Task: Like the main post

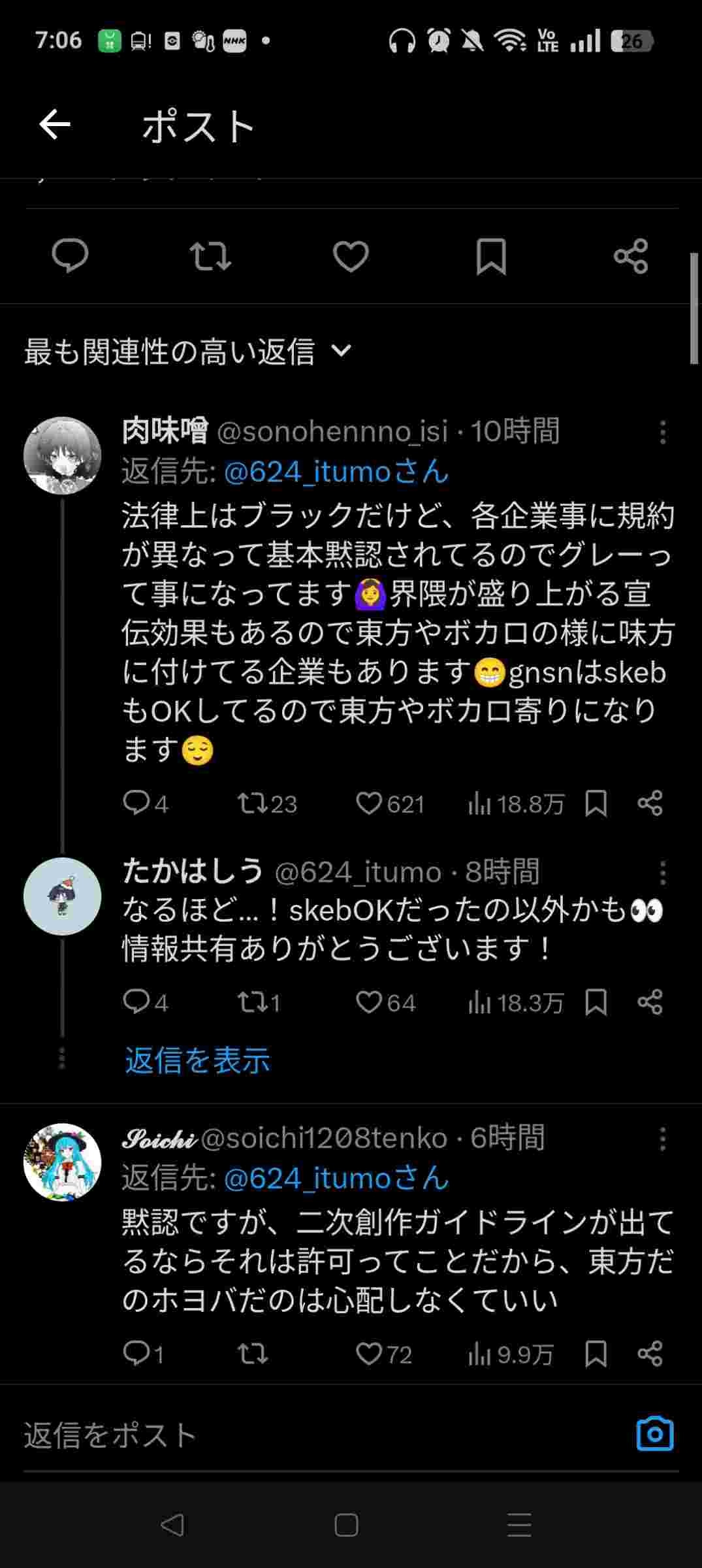Action: (351, 256)
